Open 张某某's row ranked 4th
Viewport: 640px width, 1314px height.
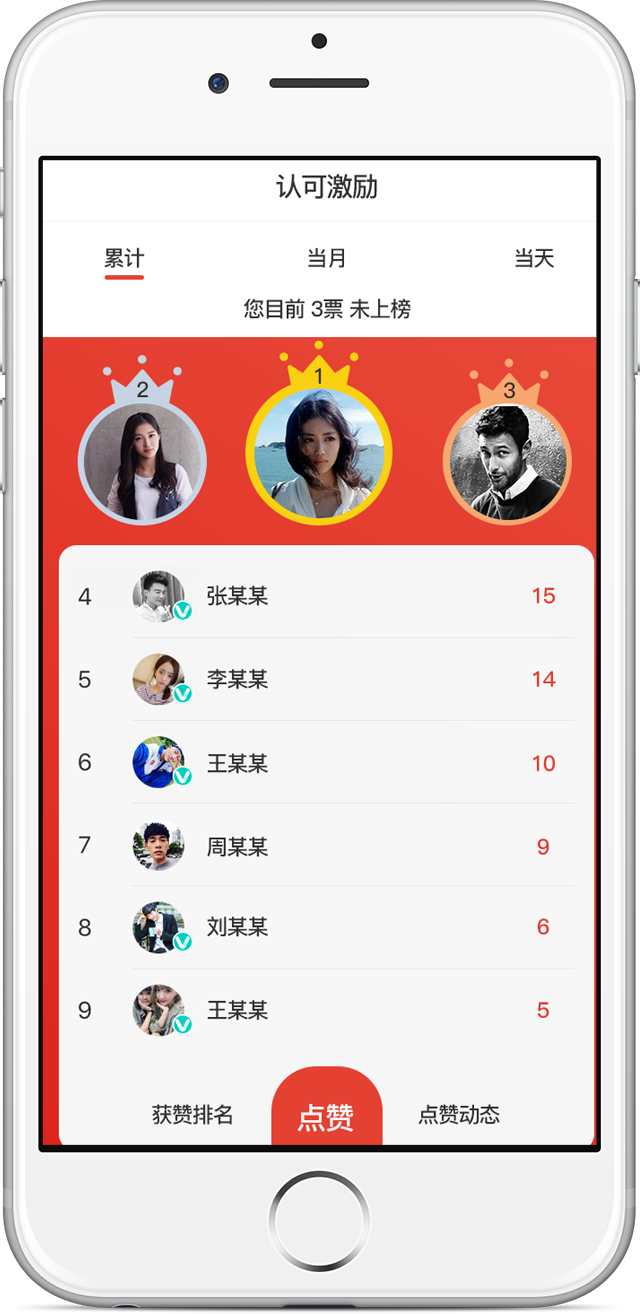pos(326,596)
